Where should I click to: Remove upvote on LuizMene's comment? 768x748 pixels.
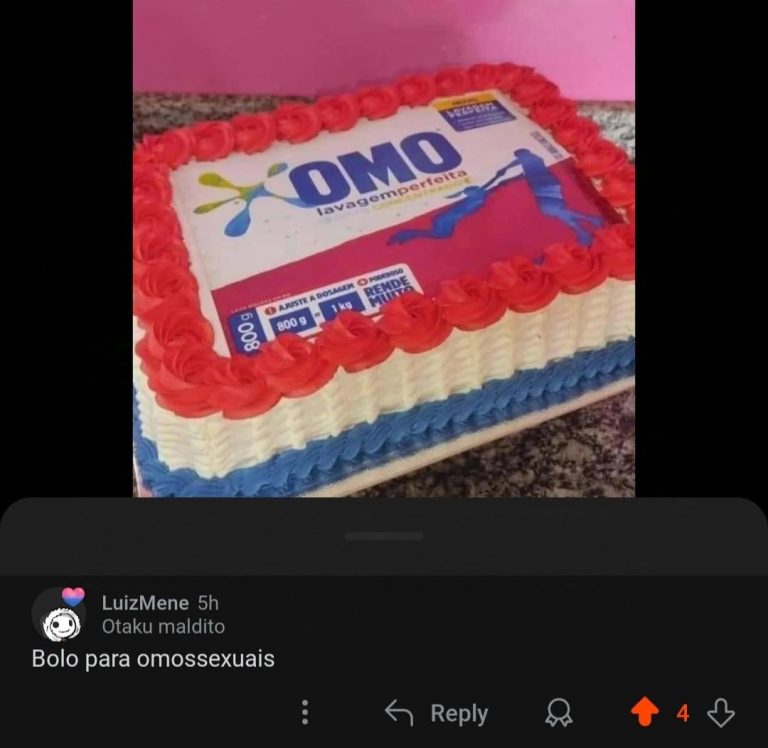pyautogui.click(x=645, y=713)
